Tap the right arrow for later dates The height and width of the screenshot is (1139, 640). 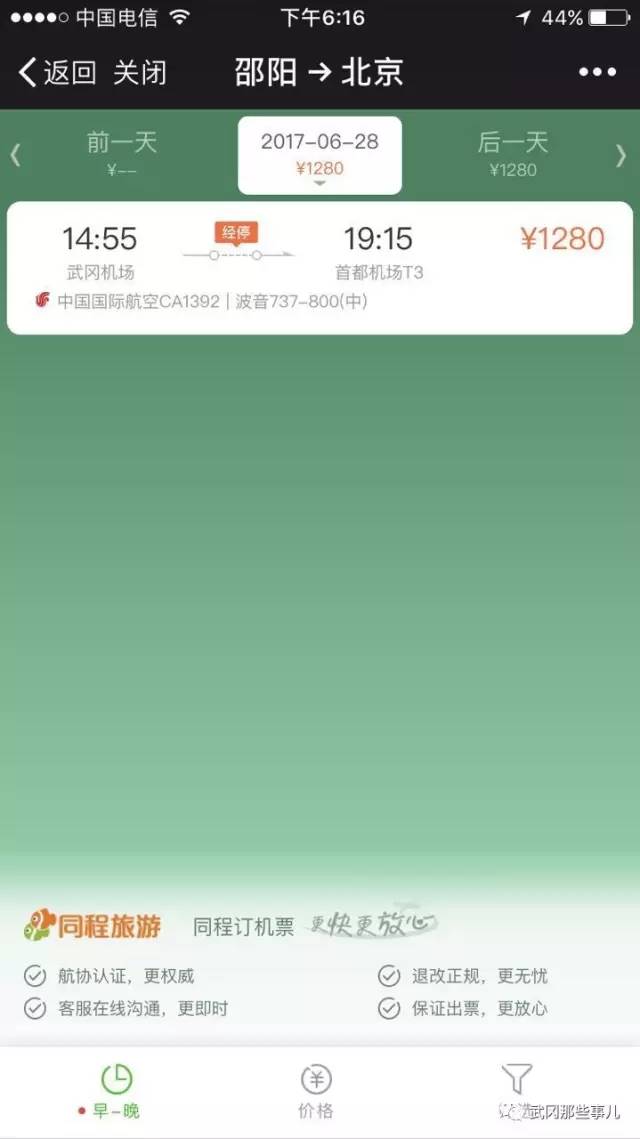tap(621, 155)
